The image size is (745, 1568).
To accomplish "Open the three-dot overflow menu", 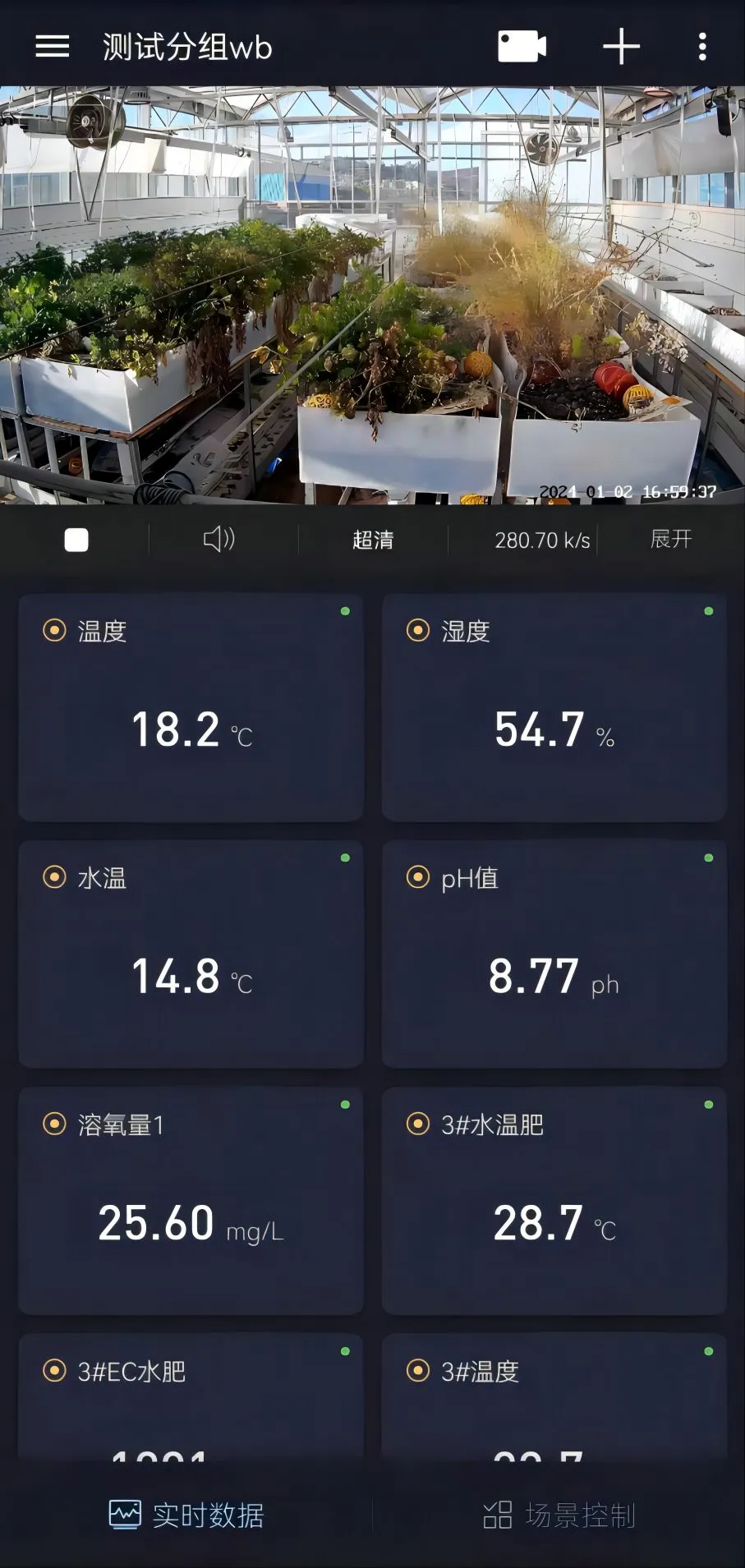I will point(702,47).
